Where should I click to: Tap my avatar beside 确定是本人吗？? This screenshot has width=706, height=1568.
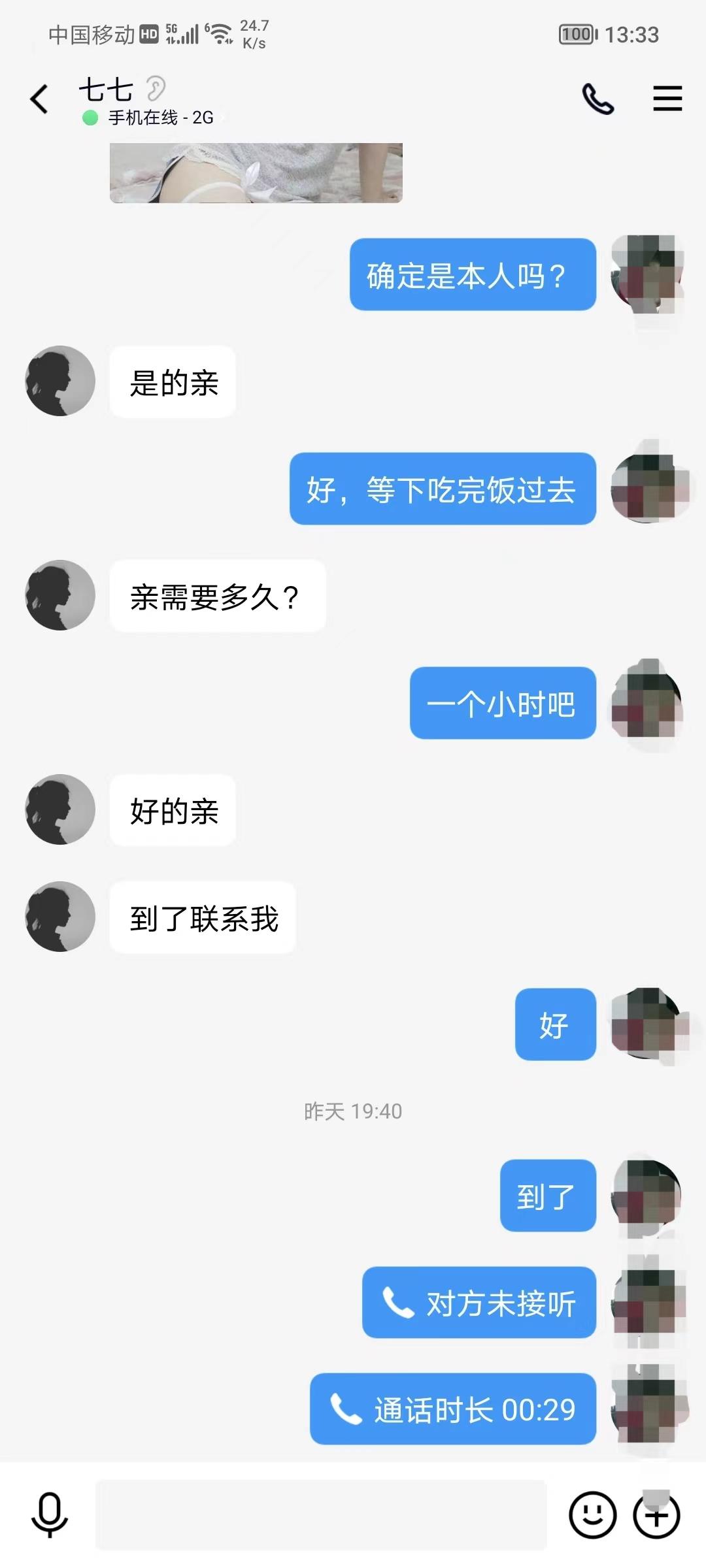pyautogui.click(x=647, y=274)
